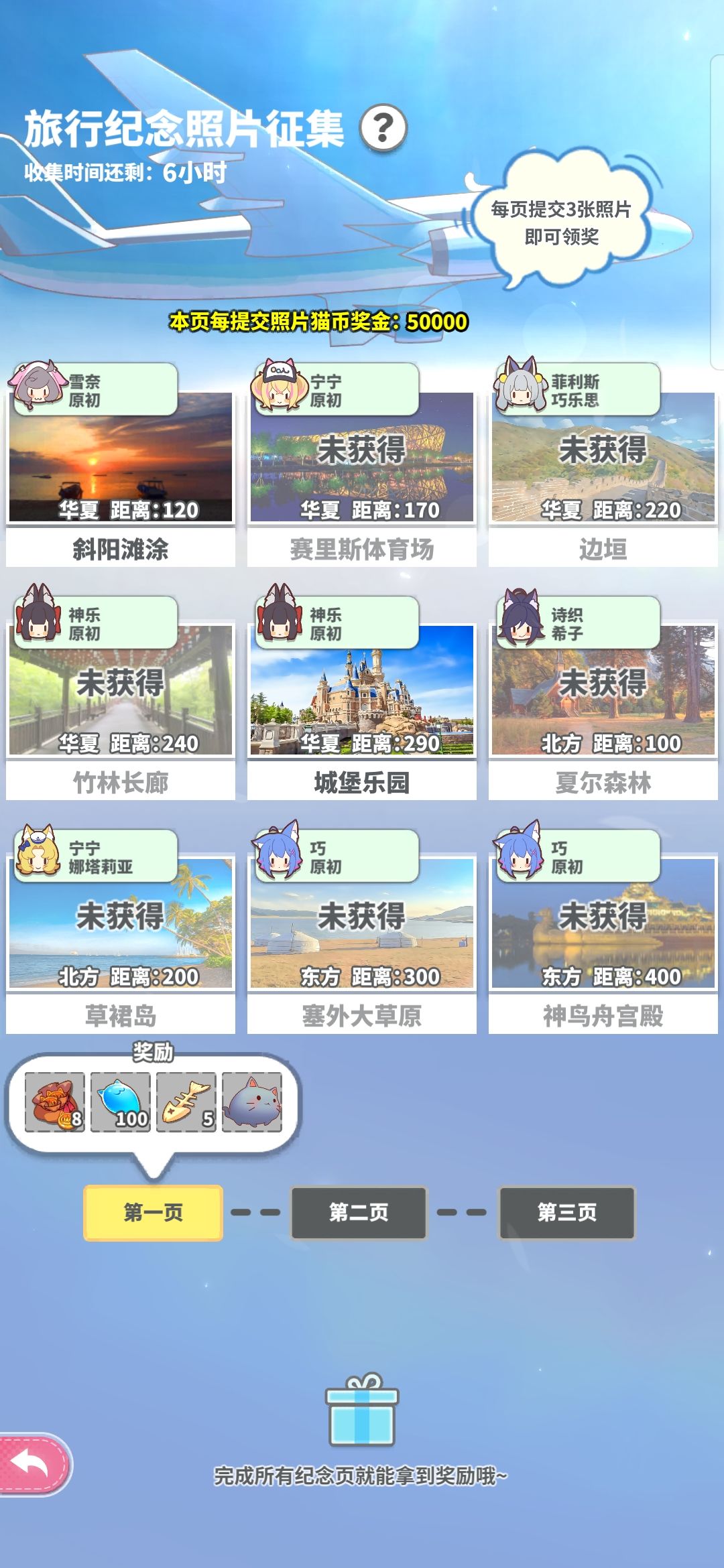724x1568 pixels.
Task: Open the 竹林长廊 photo card
Action: pyautogui.click(x=121, y=697)
